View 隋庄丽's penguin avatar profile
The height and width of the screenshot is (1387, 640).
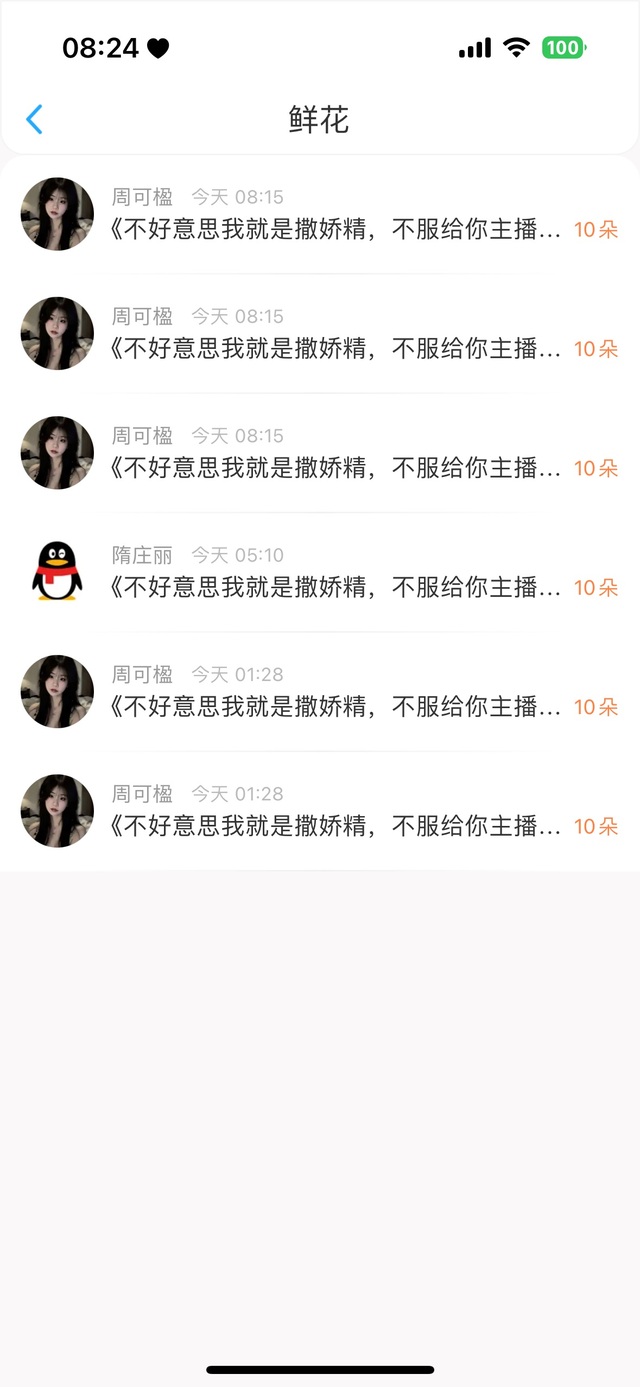coord(57,571)
